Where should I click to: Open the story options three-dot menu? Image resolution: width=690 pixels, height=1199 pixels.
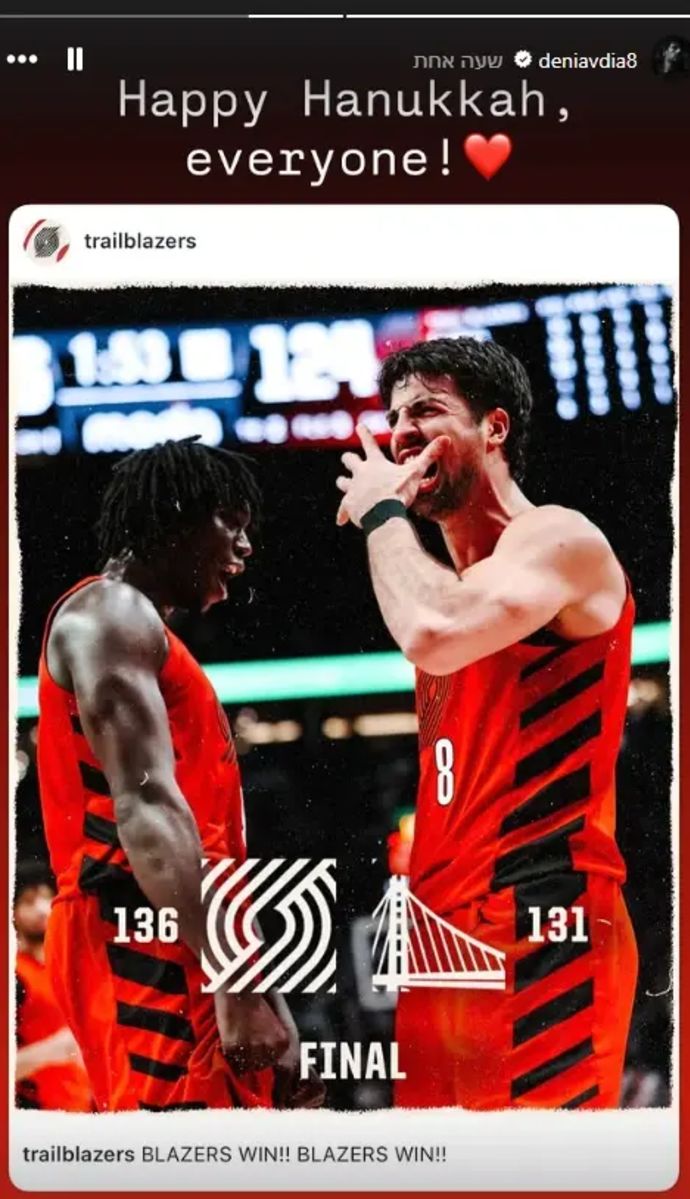tap(22, 60)
